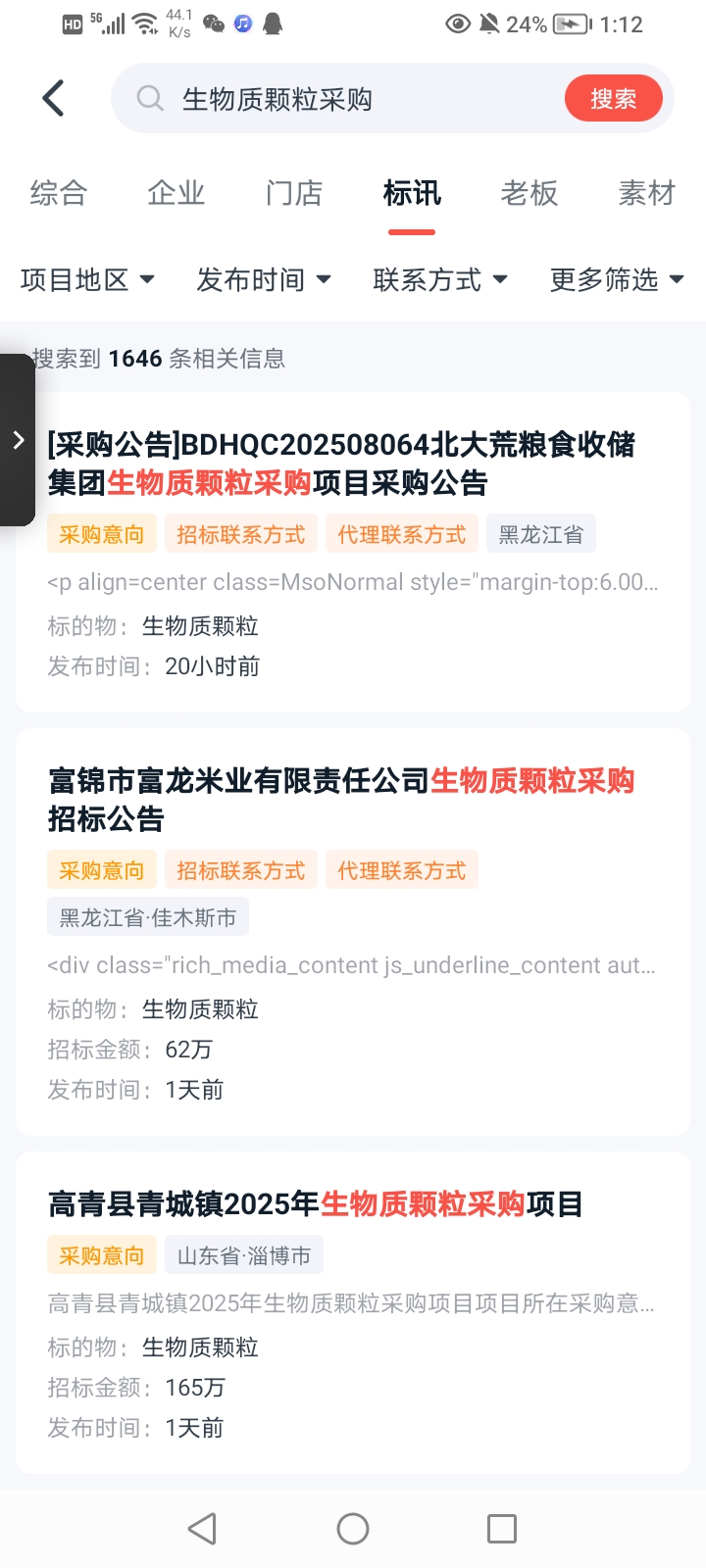Tap the red 搜索 button
The width and height of the screenshot is (706, 1568).
point(613,99)
